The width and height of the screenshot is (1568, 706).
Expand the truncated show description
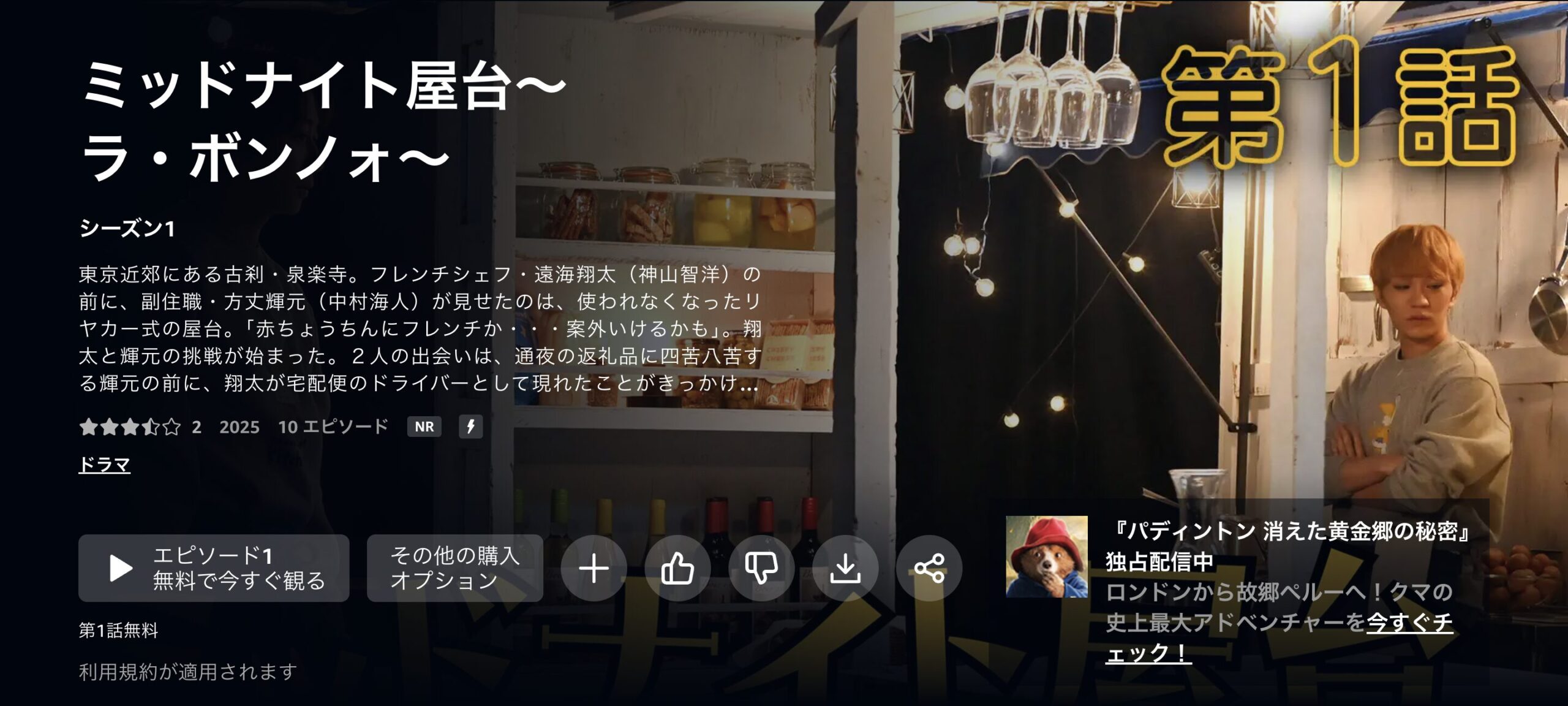point(748,384)
